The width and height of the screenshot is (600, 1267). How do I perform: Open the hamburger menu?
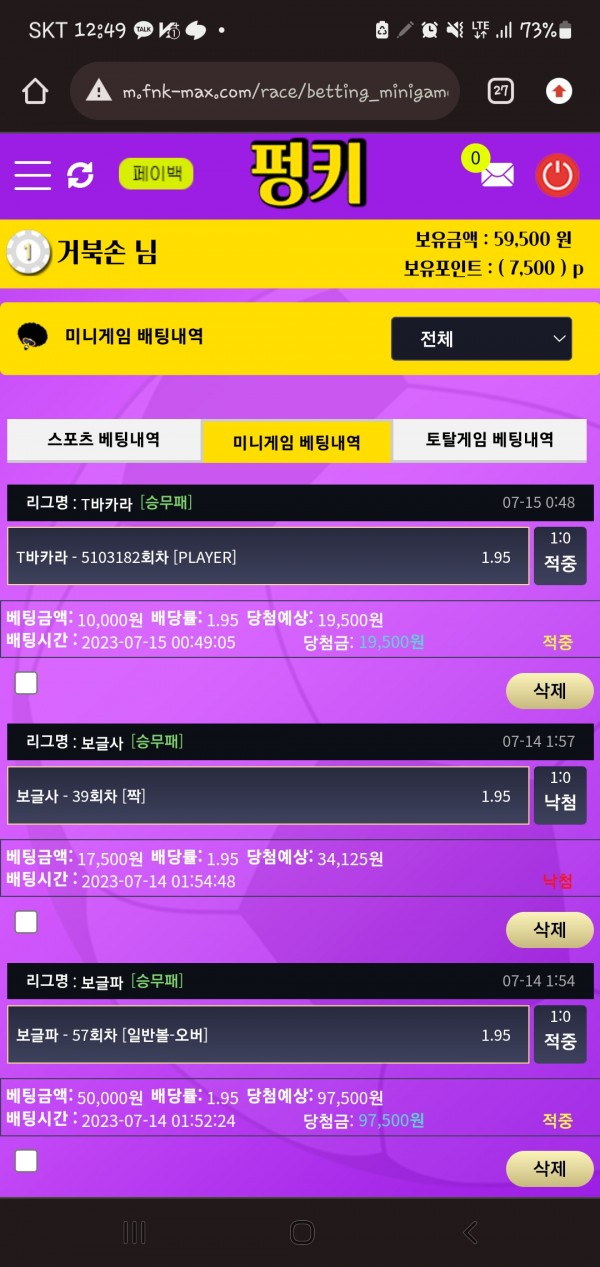pyautogui.click(x=32, y=175)
